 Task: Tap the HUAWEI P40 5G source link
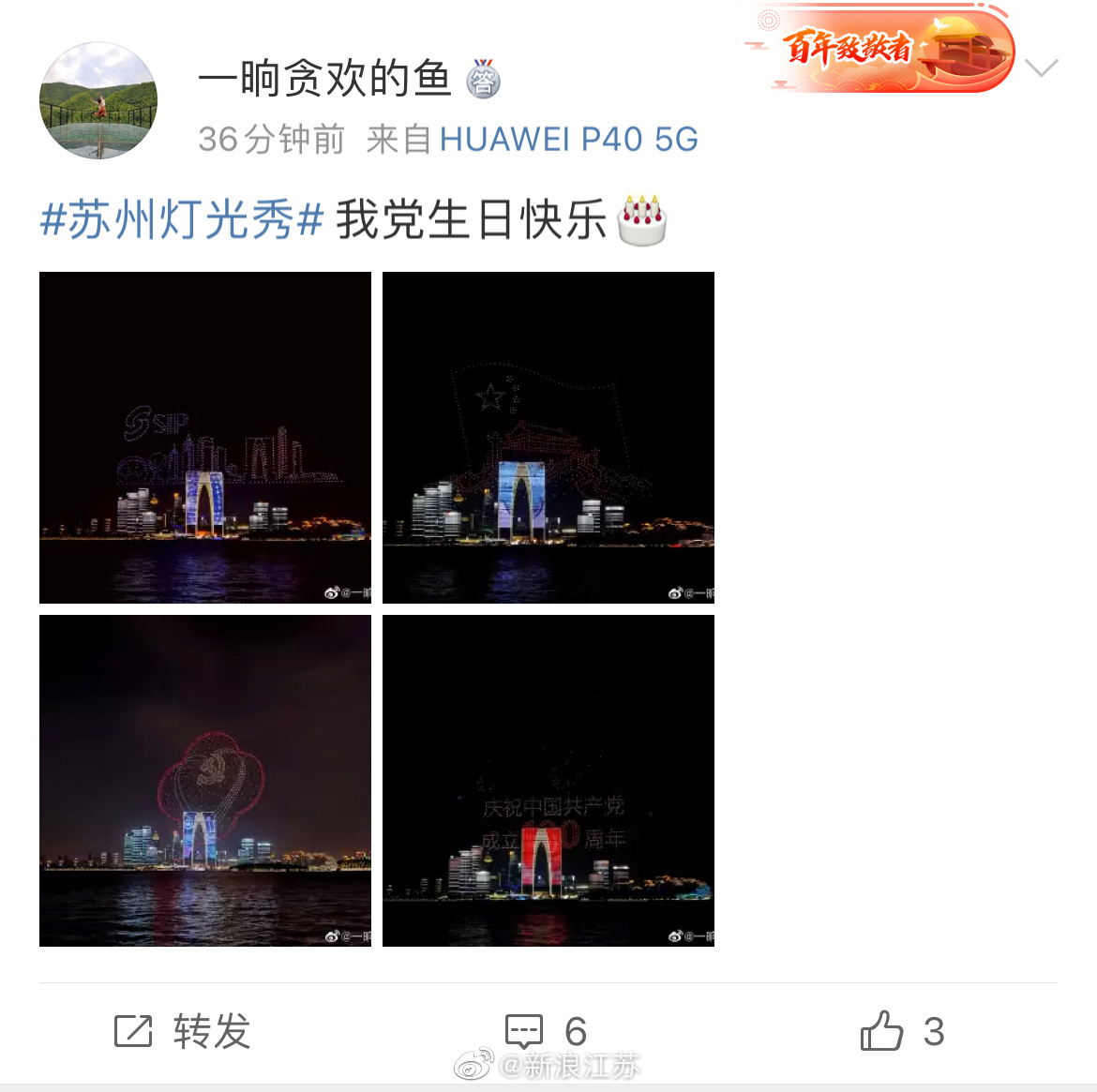[x=568, y=140]
